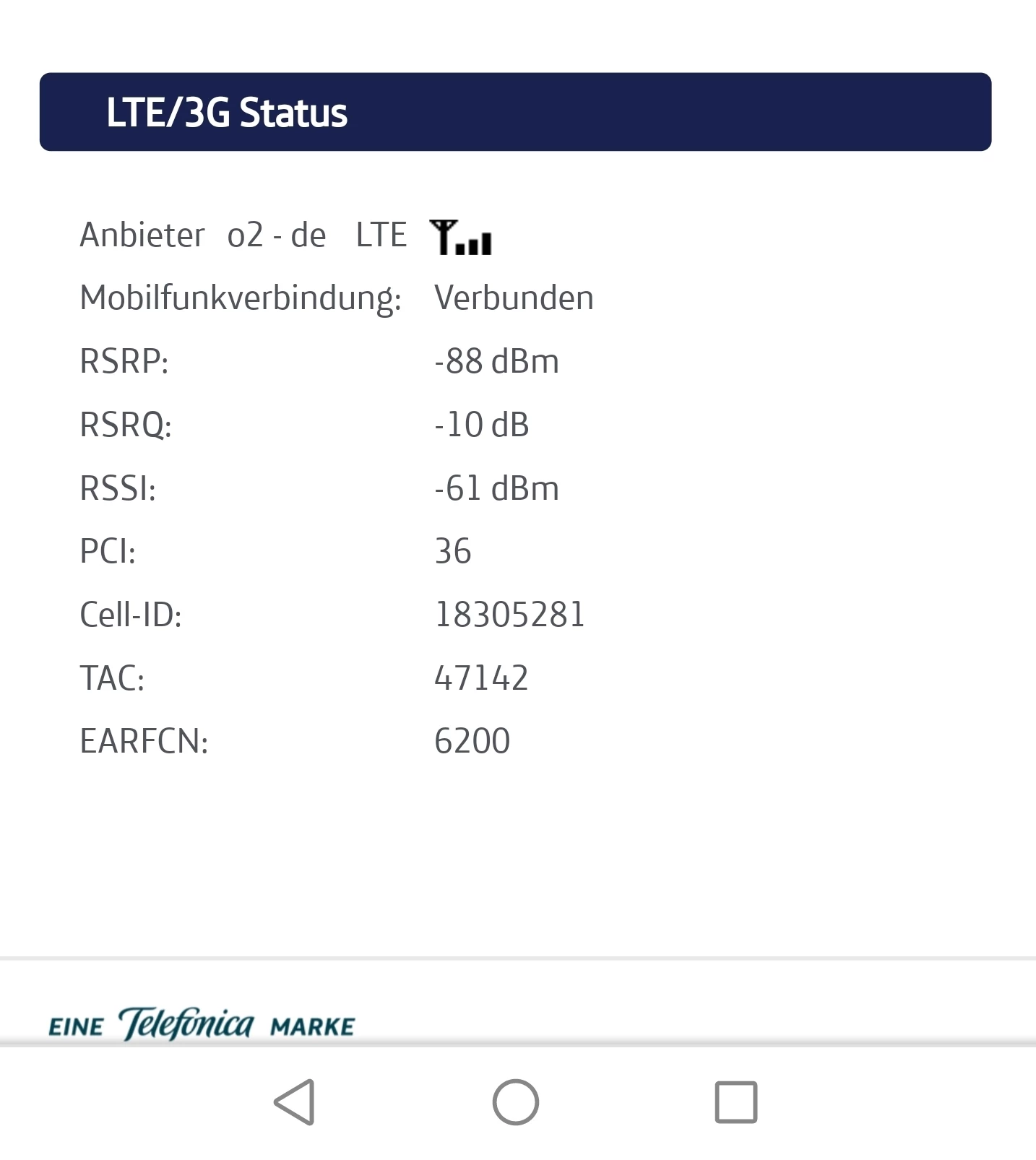Go back with the system back button
The image size is (1036, 1160).
pos(295,1102)
